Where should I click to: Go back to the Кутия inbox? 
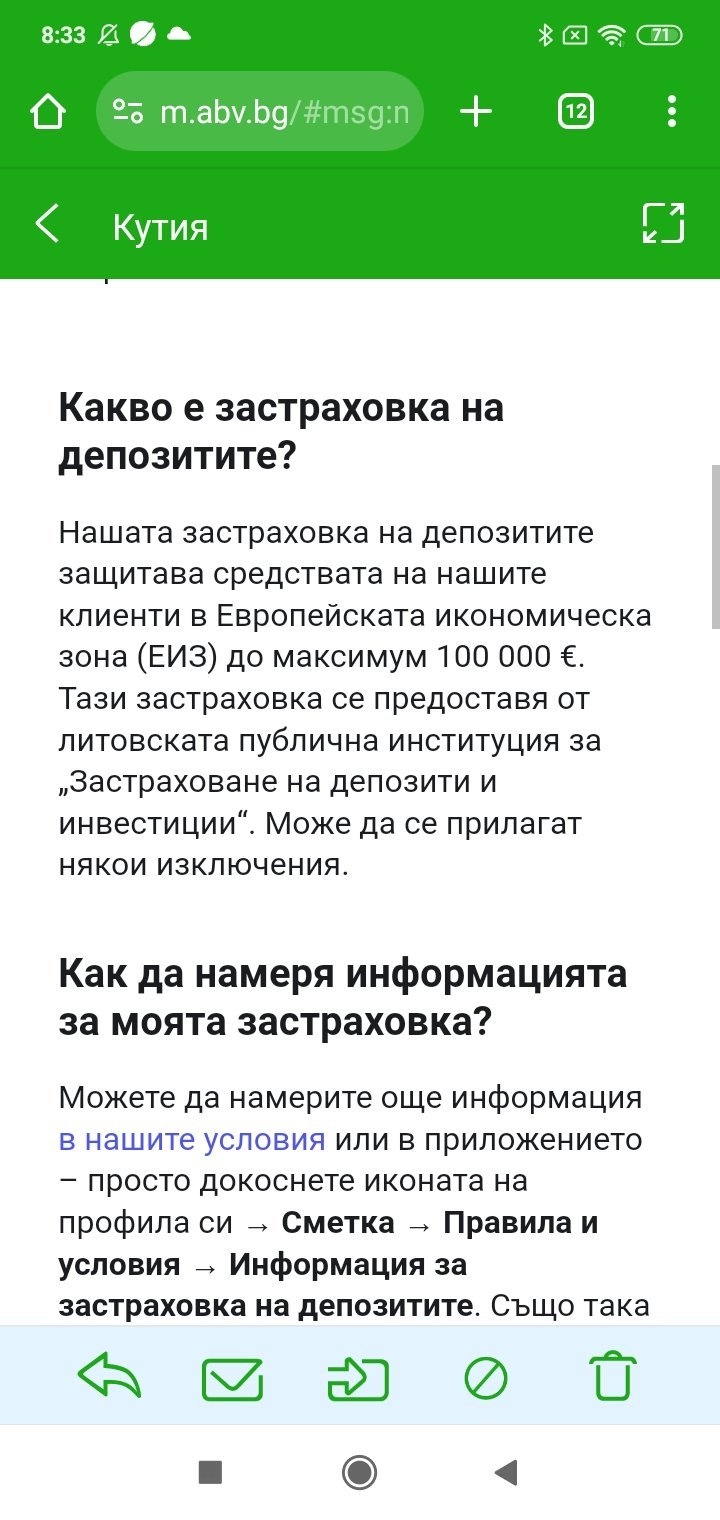[x=47, y=225]
